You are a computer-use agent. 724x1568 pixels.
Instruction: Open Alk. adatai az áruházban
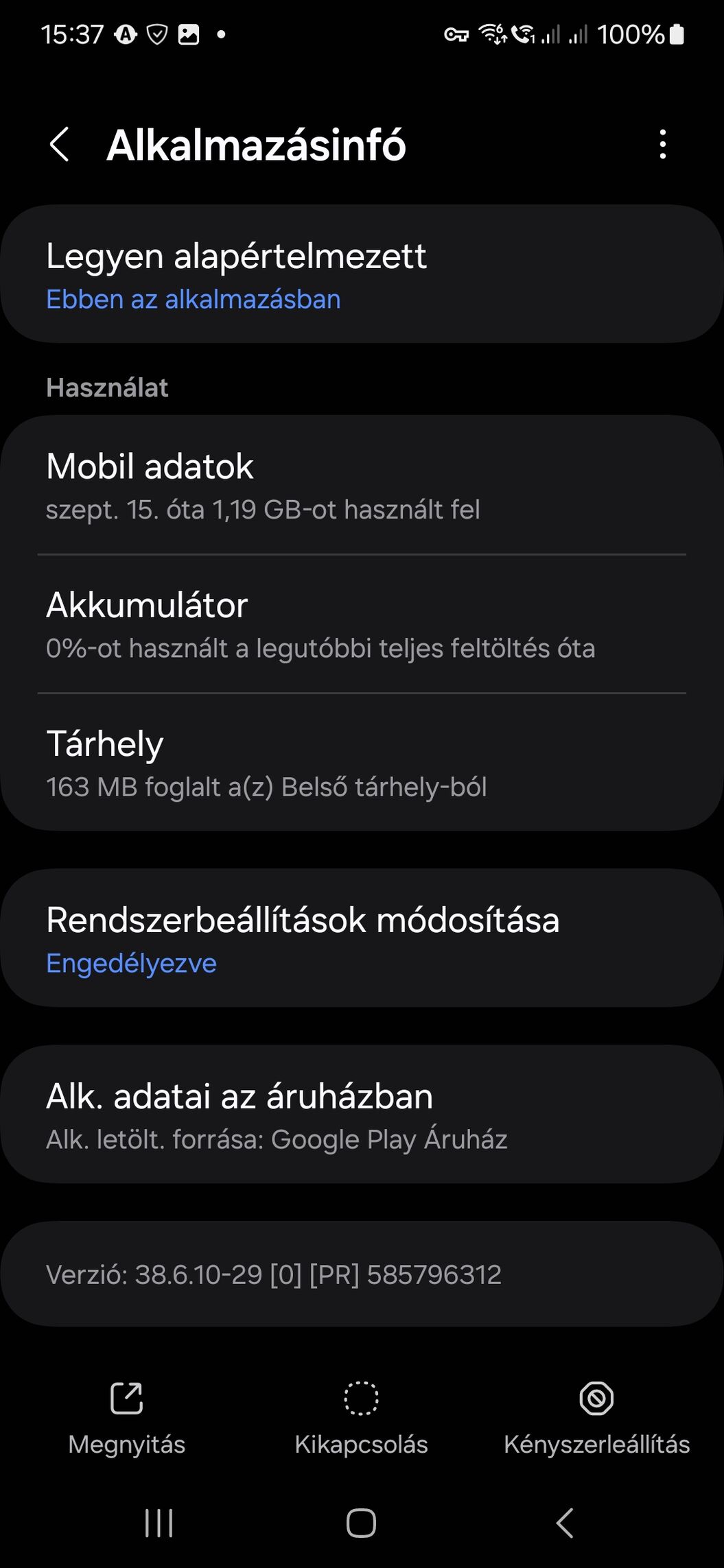click(362, 1115)
